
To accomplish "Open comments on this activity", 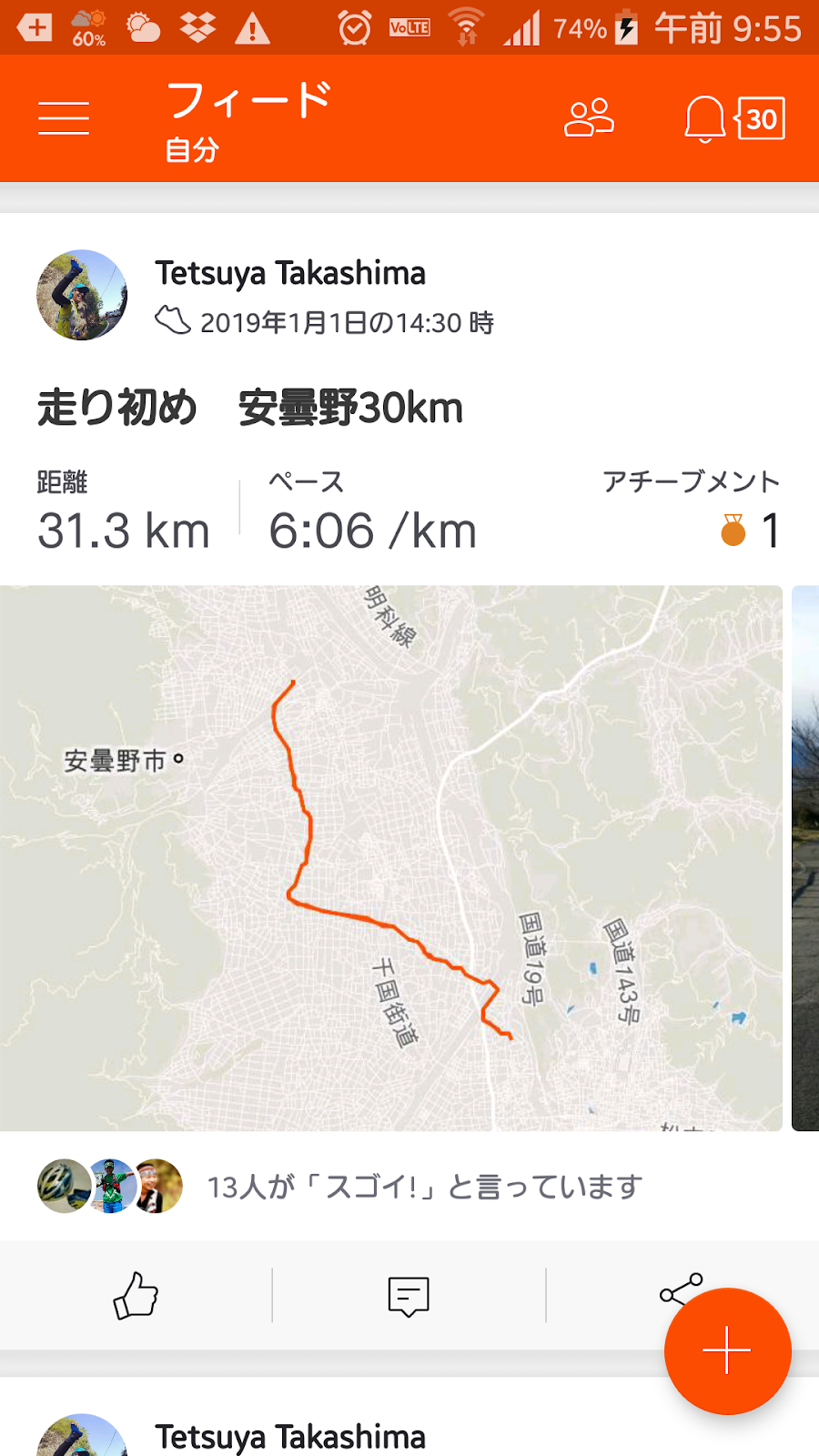I will point(409,1296).
